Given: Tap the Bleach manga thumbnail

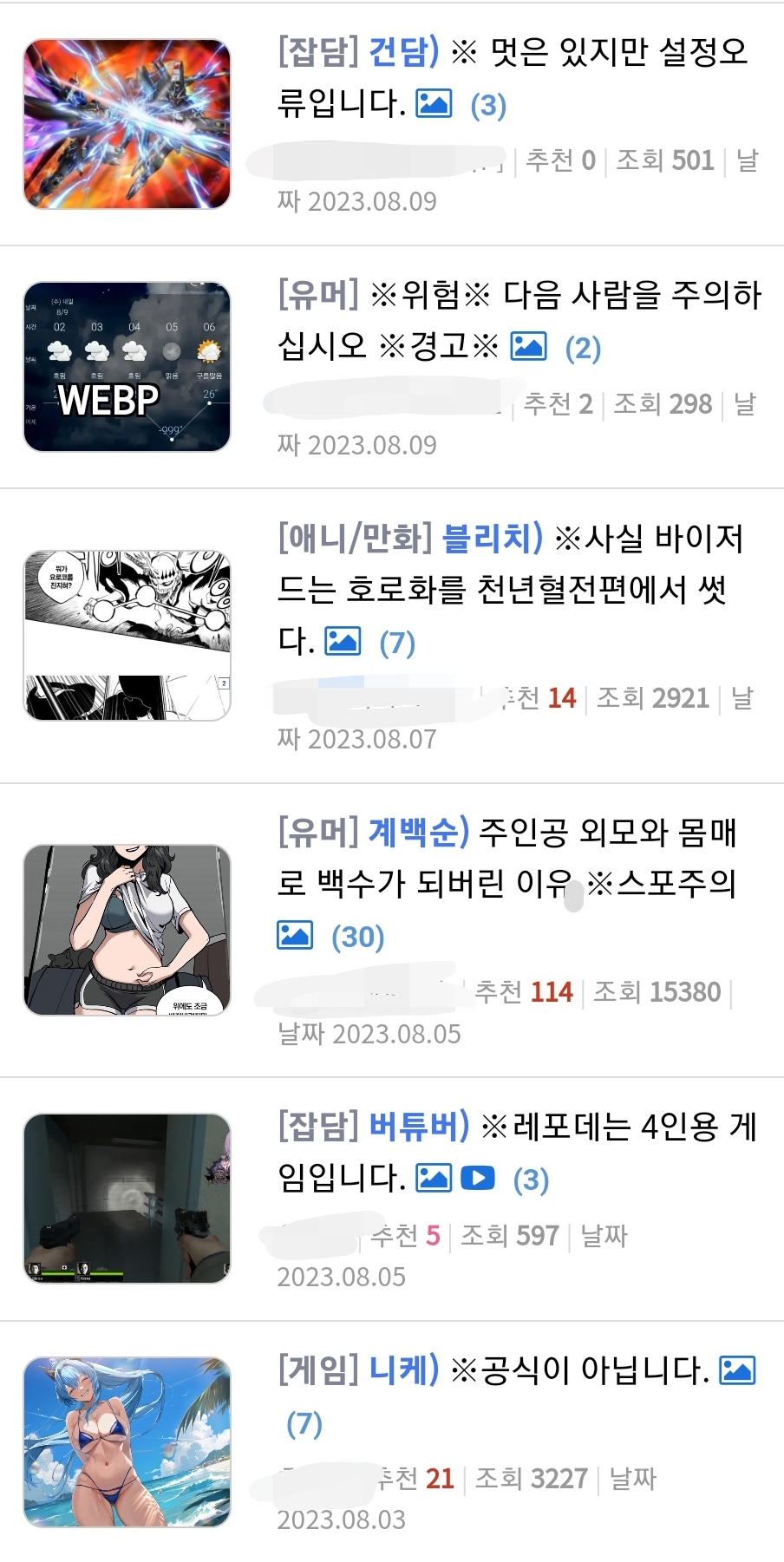Looking at the screenshot, I should point(127,636).
